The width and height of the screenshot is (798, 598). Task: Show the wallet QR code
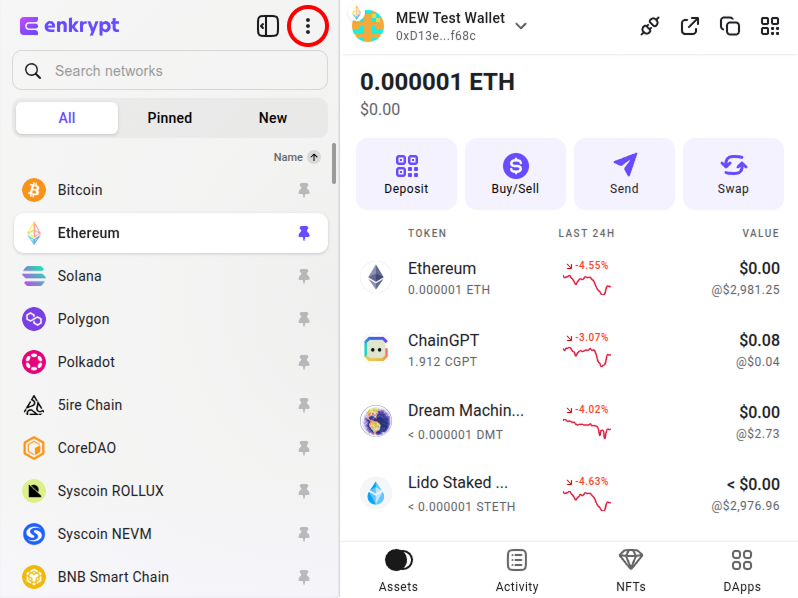coord(770,27)
